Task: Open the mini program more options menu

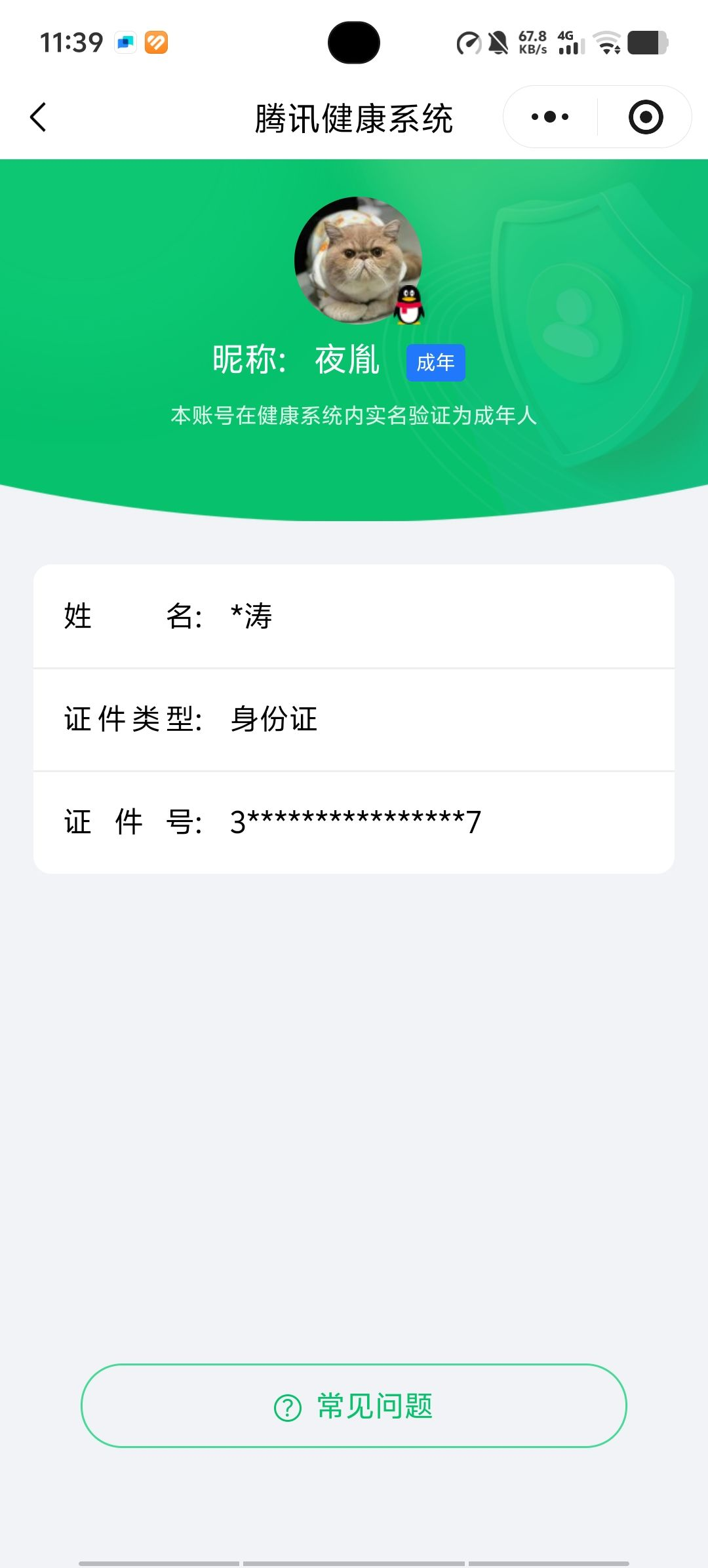Action: coord(549,116)
